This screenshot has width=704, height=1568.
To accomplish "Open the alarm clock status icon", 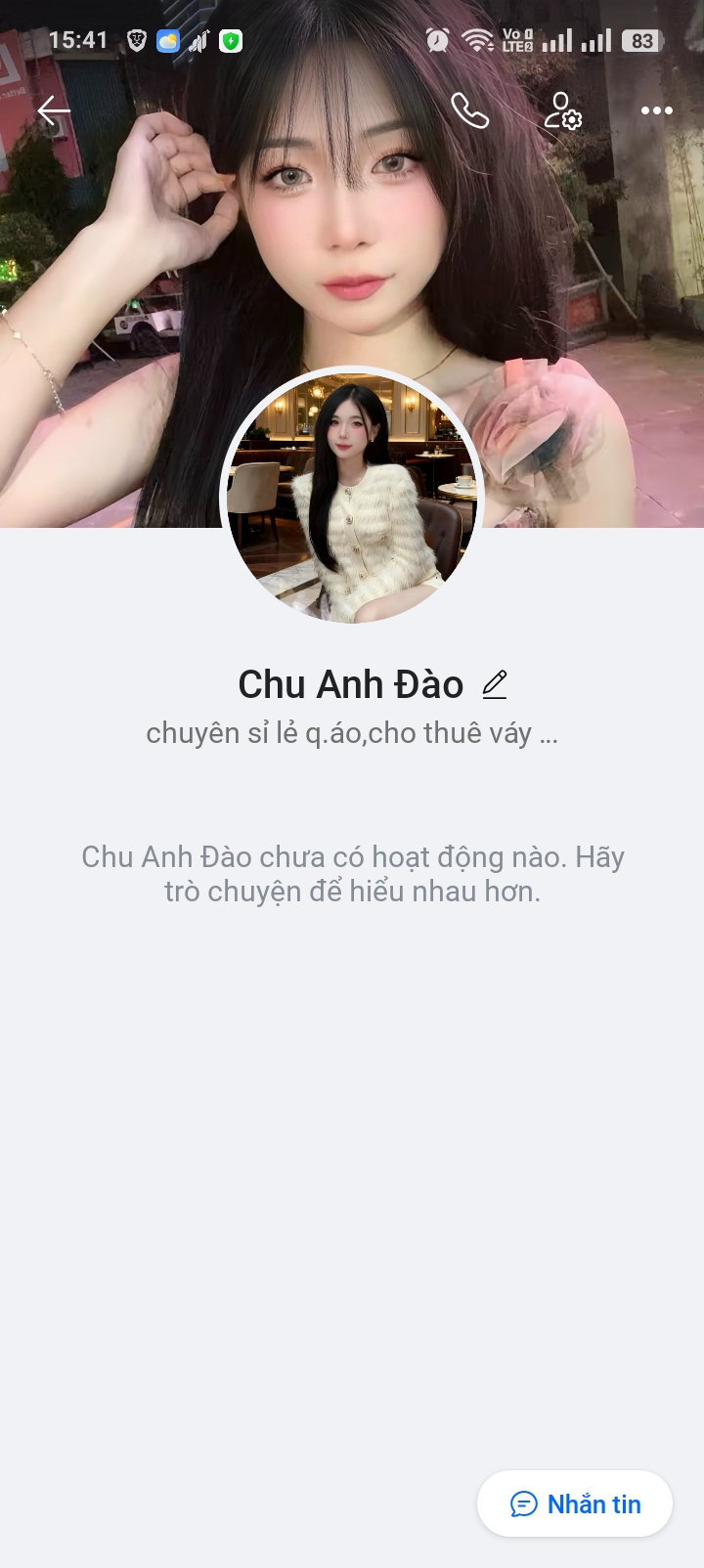I will (437, 40).
